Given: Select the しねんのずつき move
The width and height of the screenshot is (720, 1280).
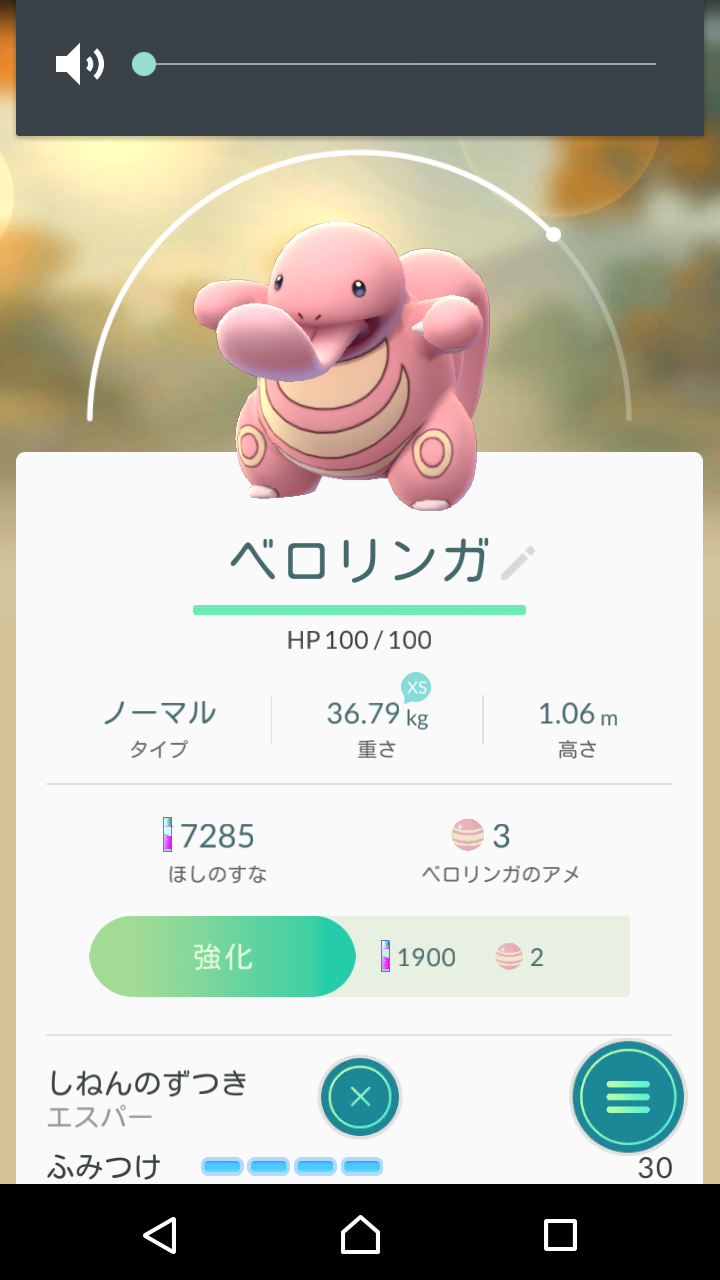Looking at the screenshot, I should coord(148,1083).
